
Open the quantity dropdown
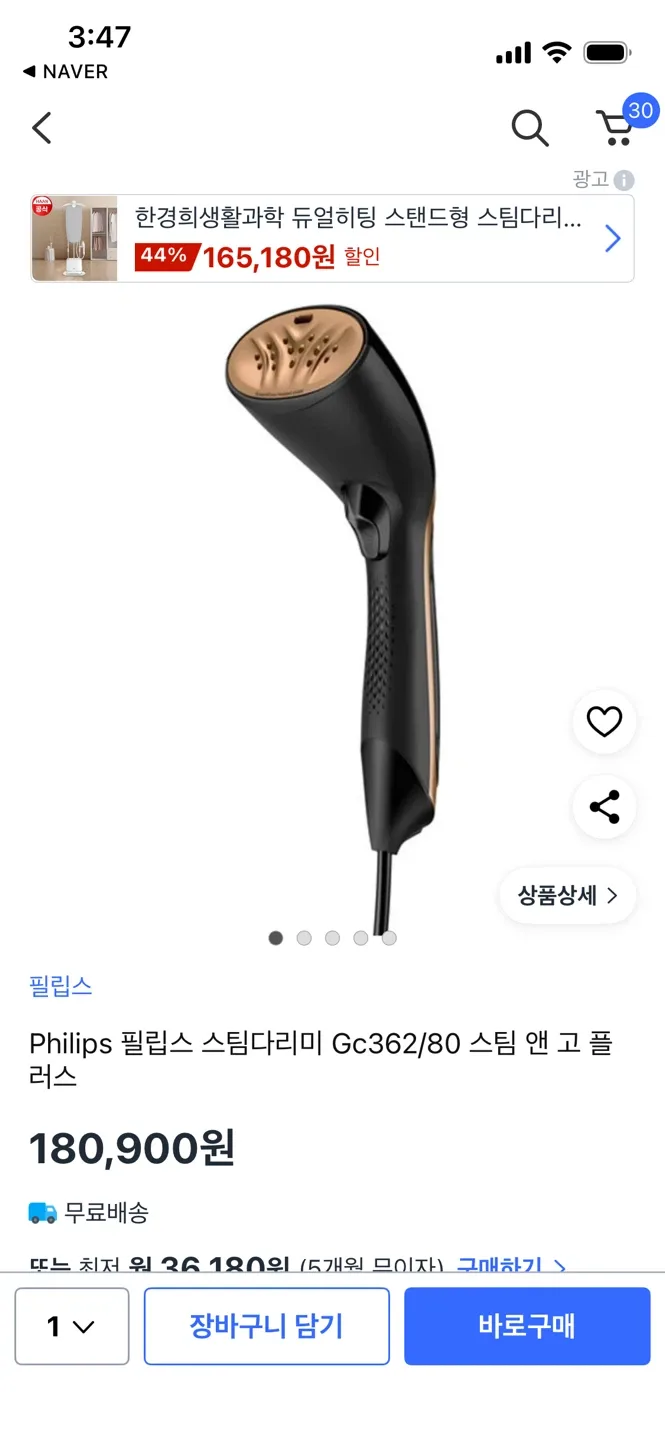72,1326
